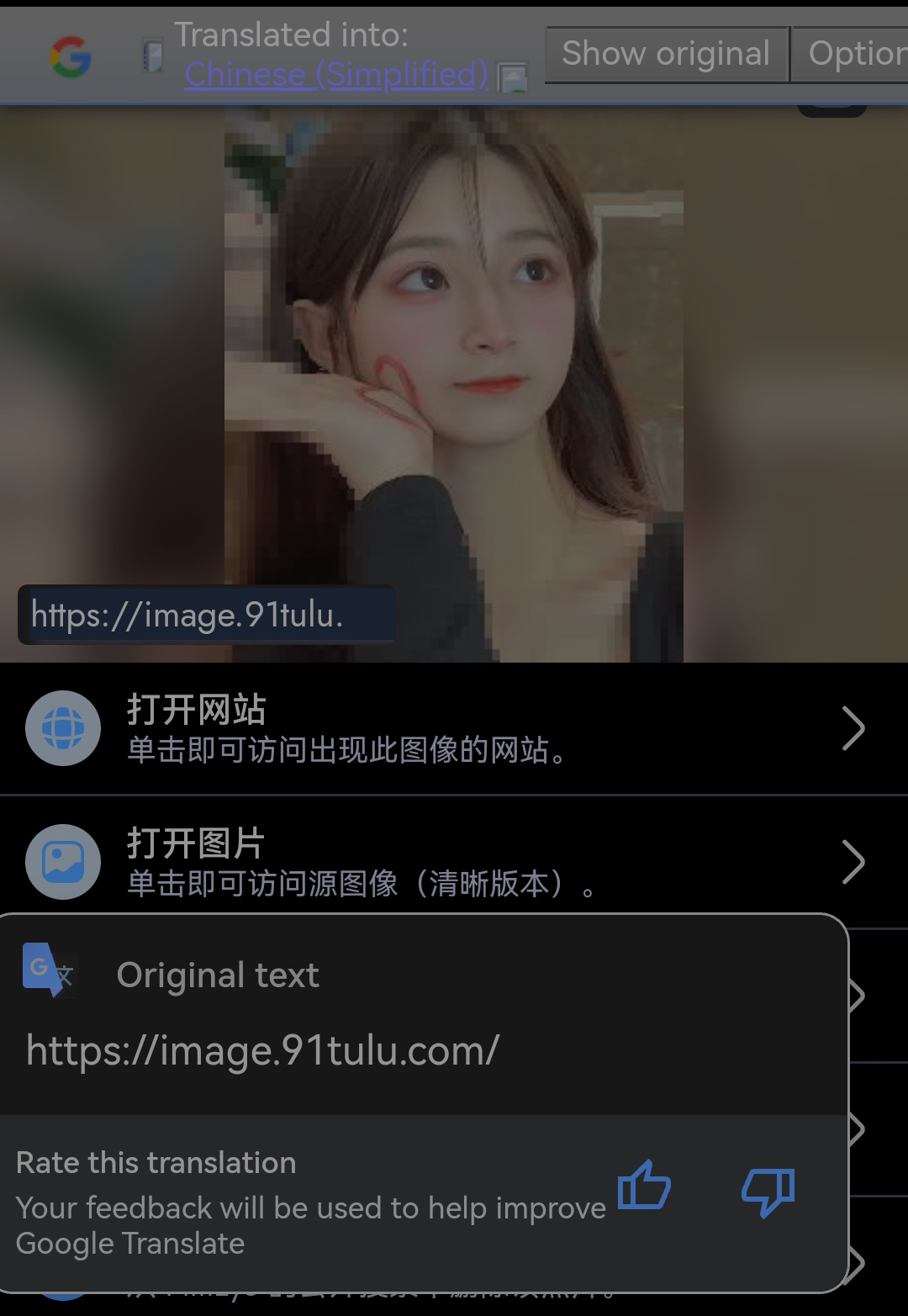Tap the Show original button

pyautogui.click(x=666, y=54)
